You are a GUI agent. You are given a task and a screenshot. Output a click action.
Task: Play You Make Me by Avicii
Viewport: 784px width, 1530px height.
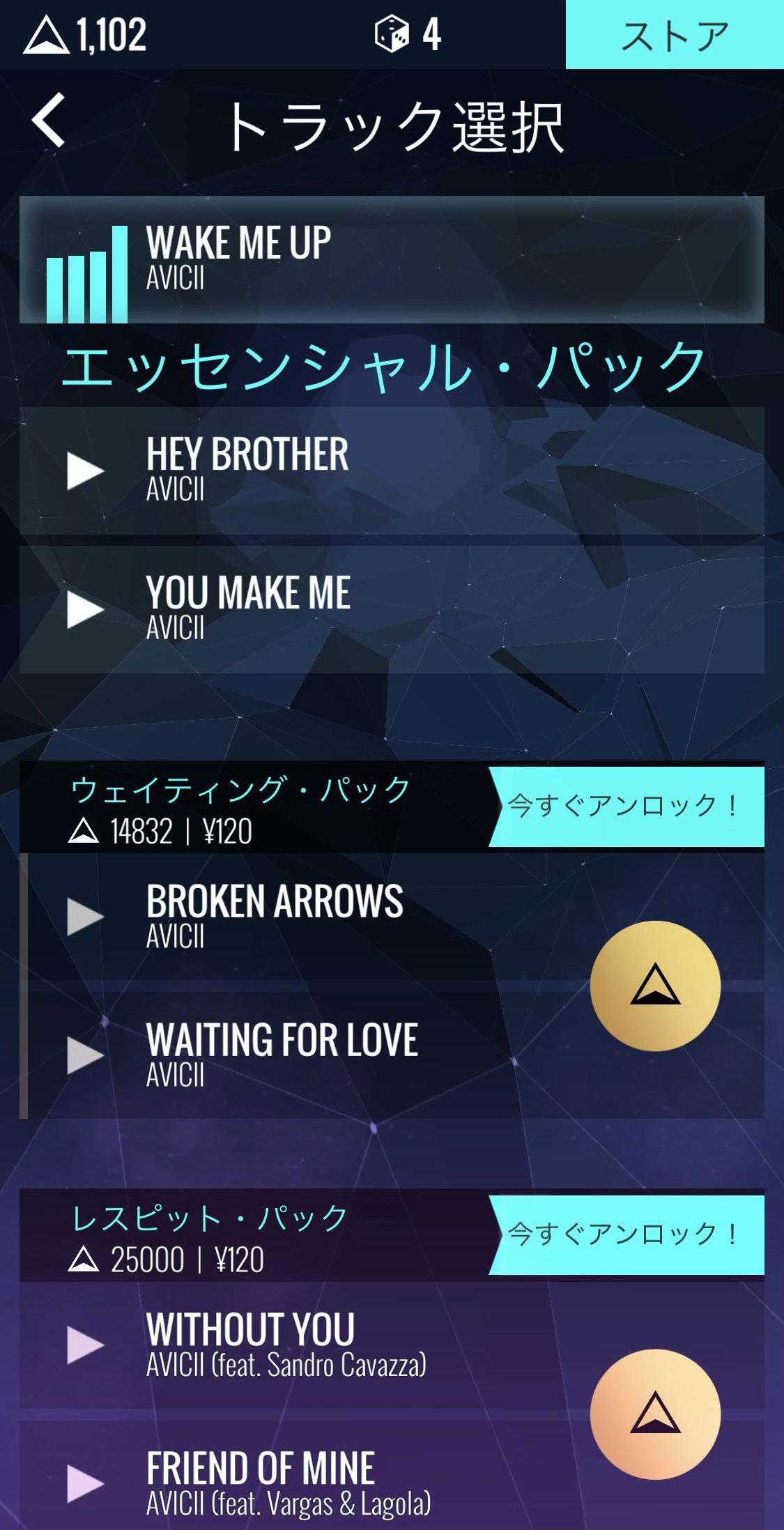coord(85,610)
